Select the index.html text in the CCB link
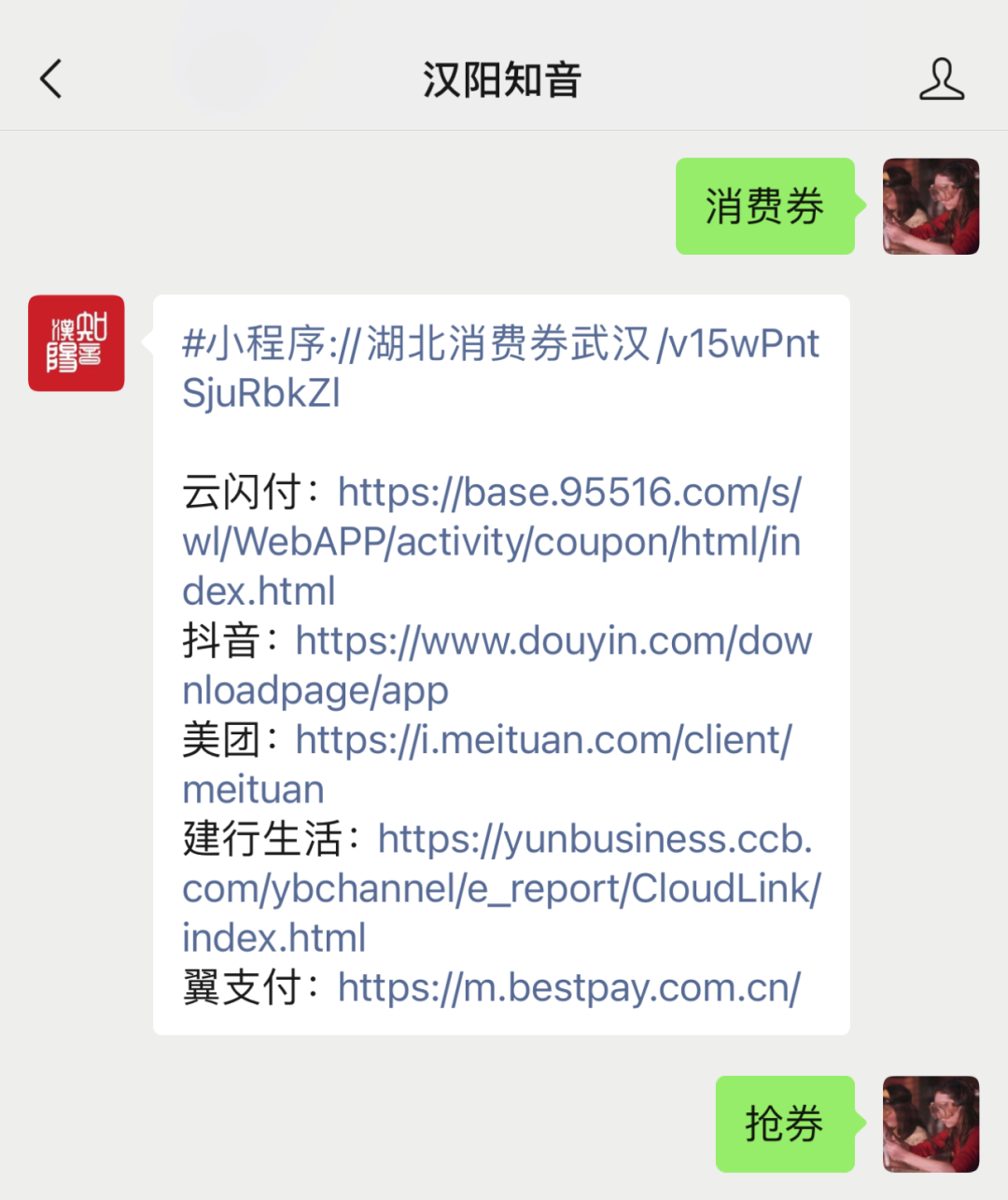Viewport: 1008px width, 1200px height. pos(272,937)
